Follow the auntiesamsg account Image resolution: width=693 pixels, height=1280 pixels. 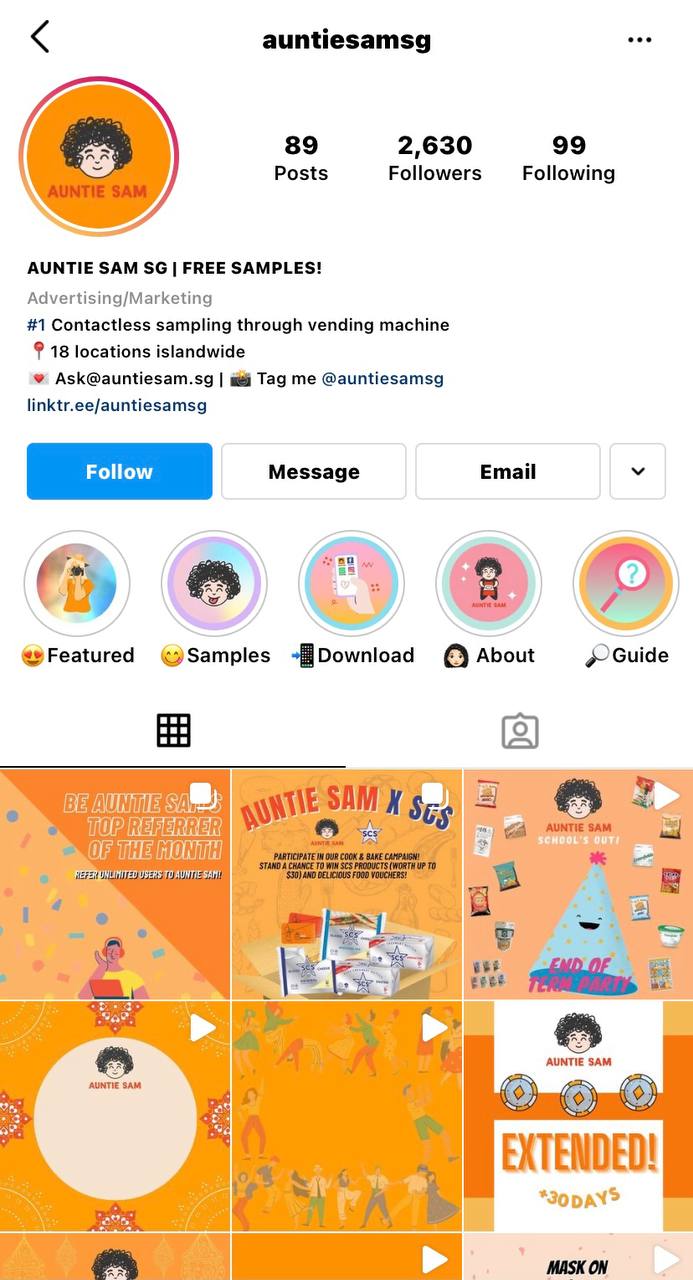pos(119,471)
